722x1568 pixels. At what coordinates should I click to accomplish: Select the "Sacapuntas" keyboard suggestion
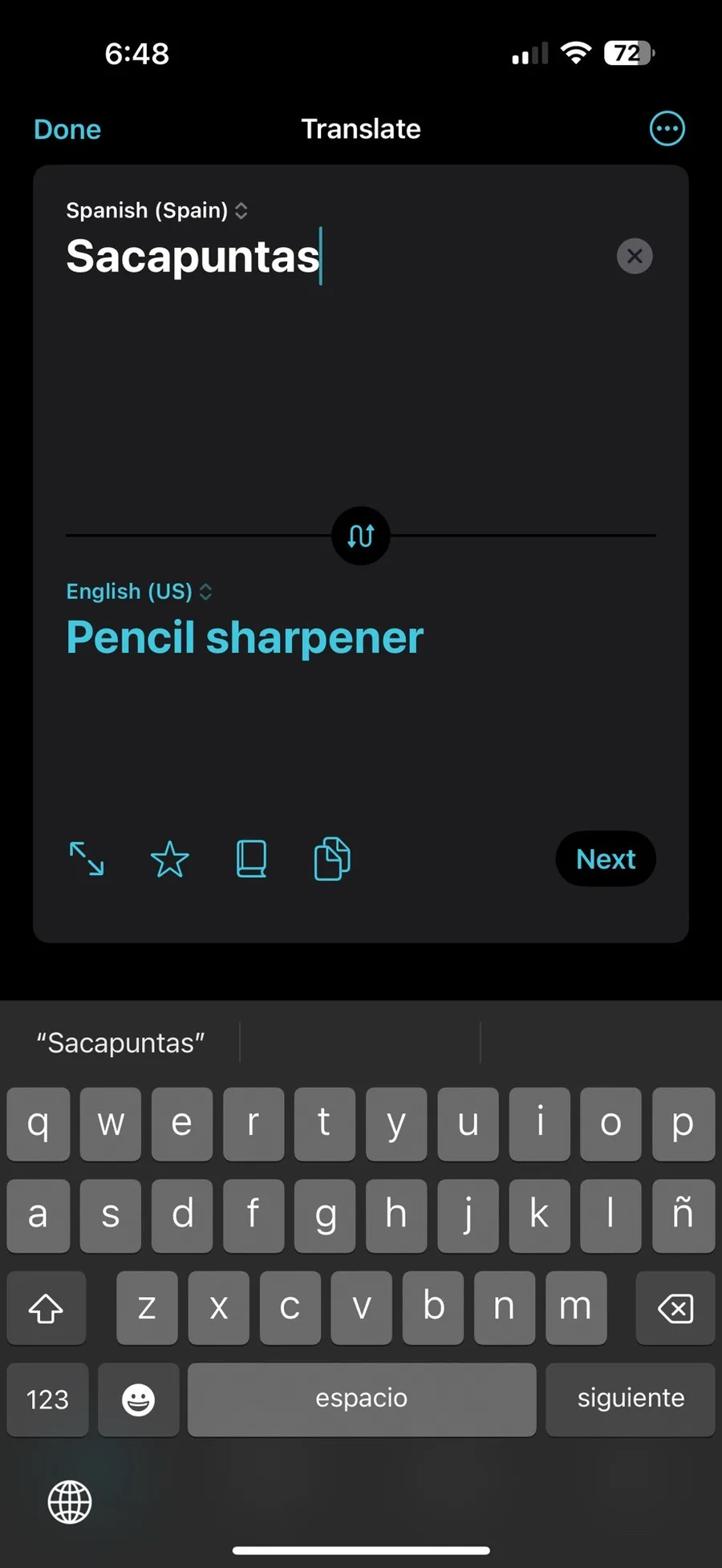pos(120,1043)
